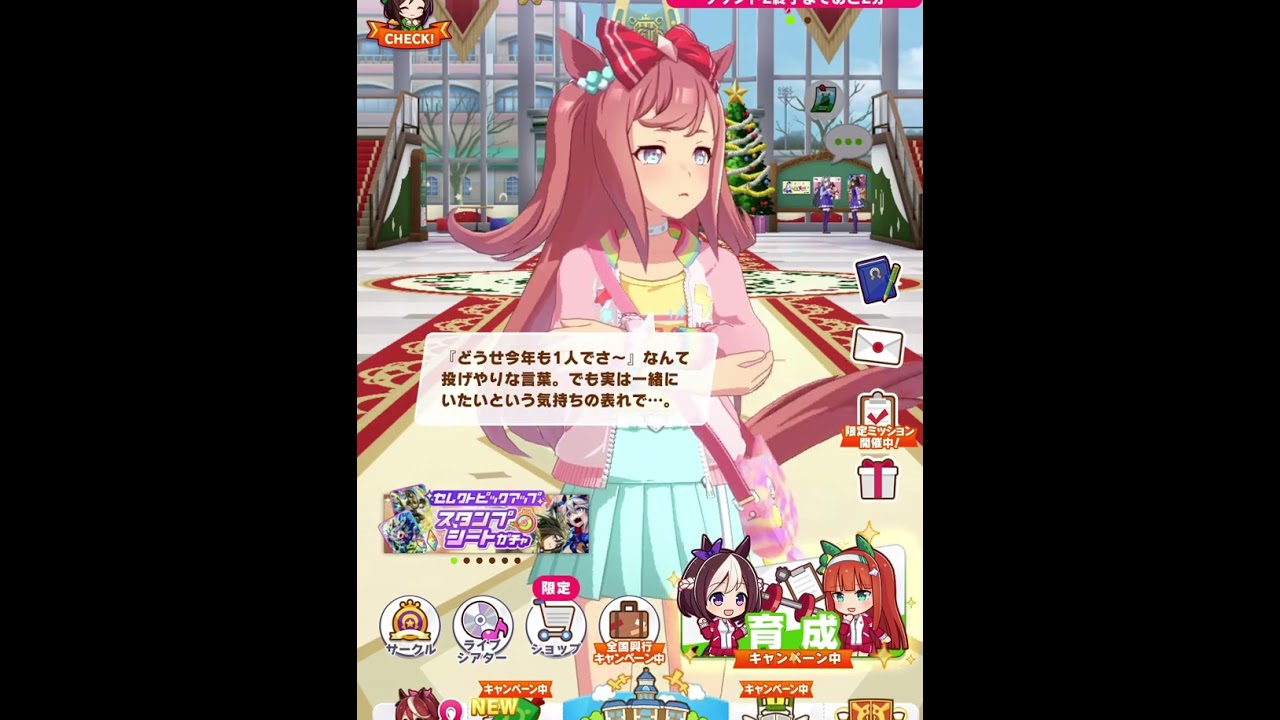Tap the speech bubble chat icon
This screenshot has width=1280, height=720.
click(850, 142)
